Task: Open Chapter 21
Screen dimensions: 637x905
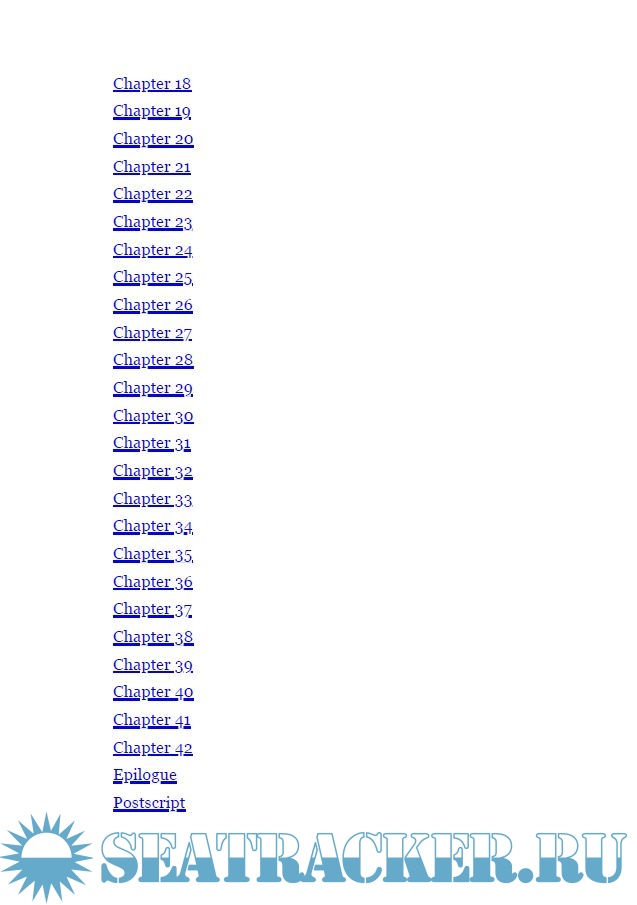Action: (152, 167)
